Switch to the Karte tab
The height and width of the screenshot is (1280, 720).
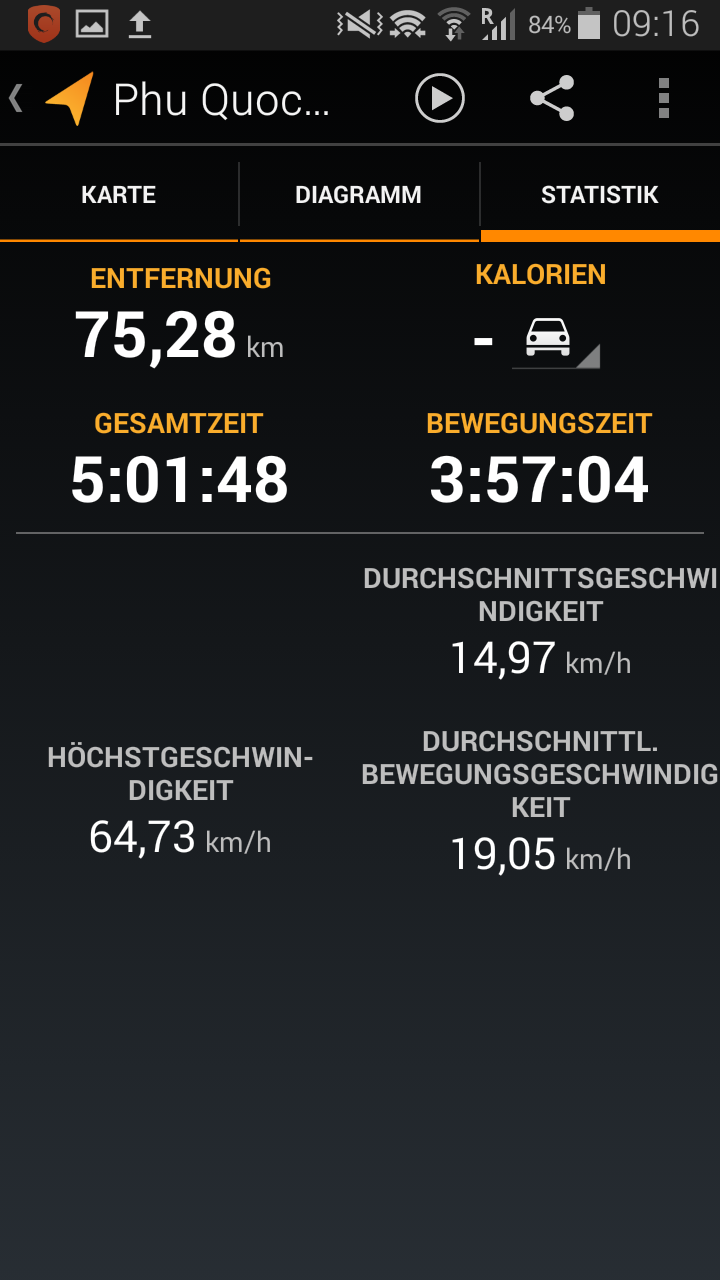[x=119, y=195]
